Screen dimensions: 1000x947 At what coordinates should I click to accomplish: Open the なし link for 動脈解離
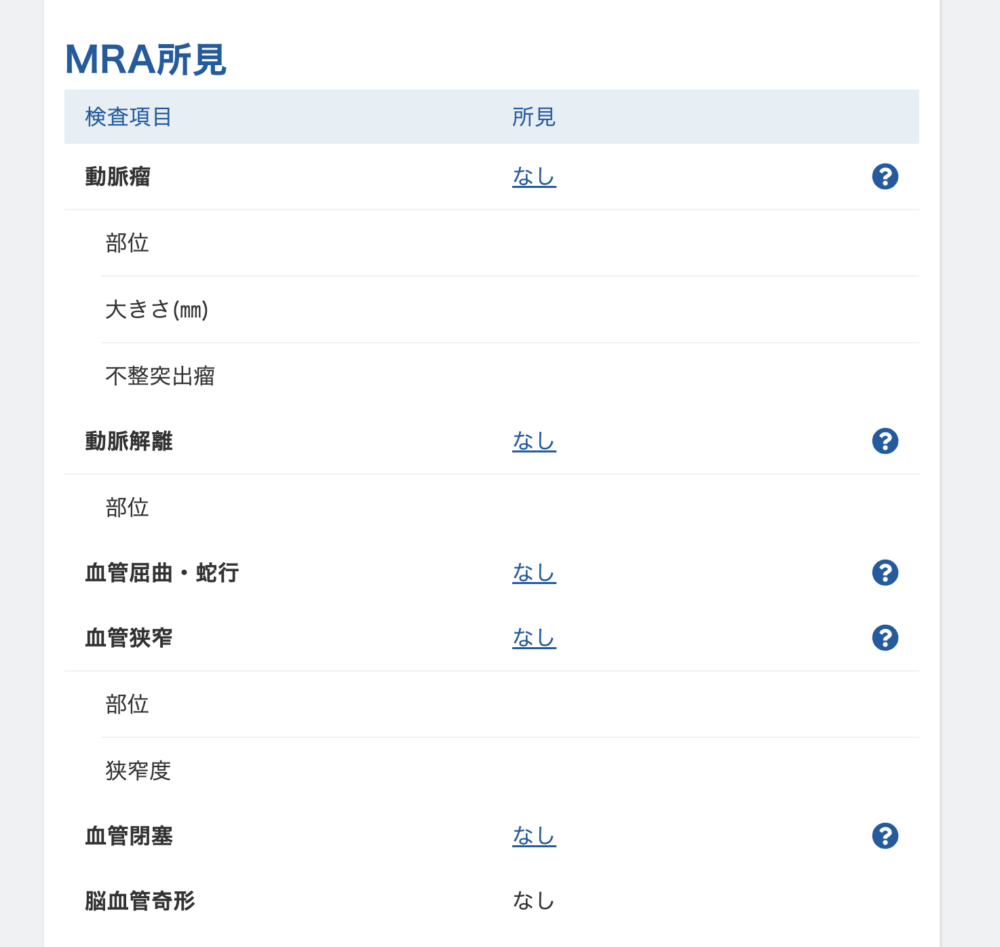[x=534, y=441]
